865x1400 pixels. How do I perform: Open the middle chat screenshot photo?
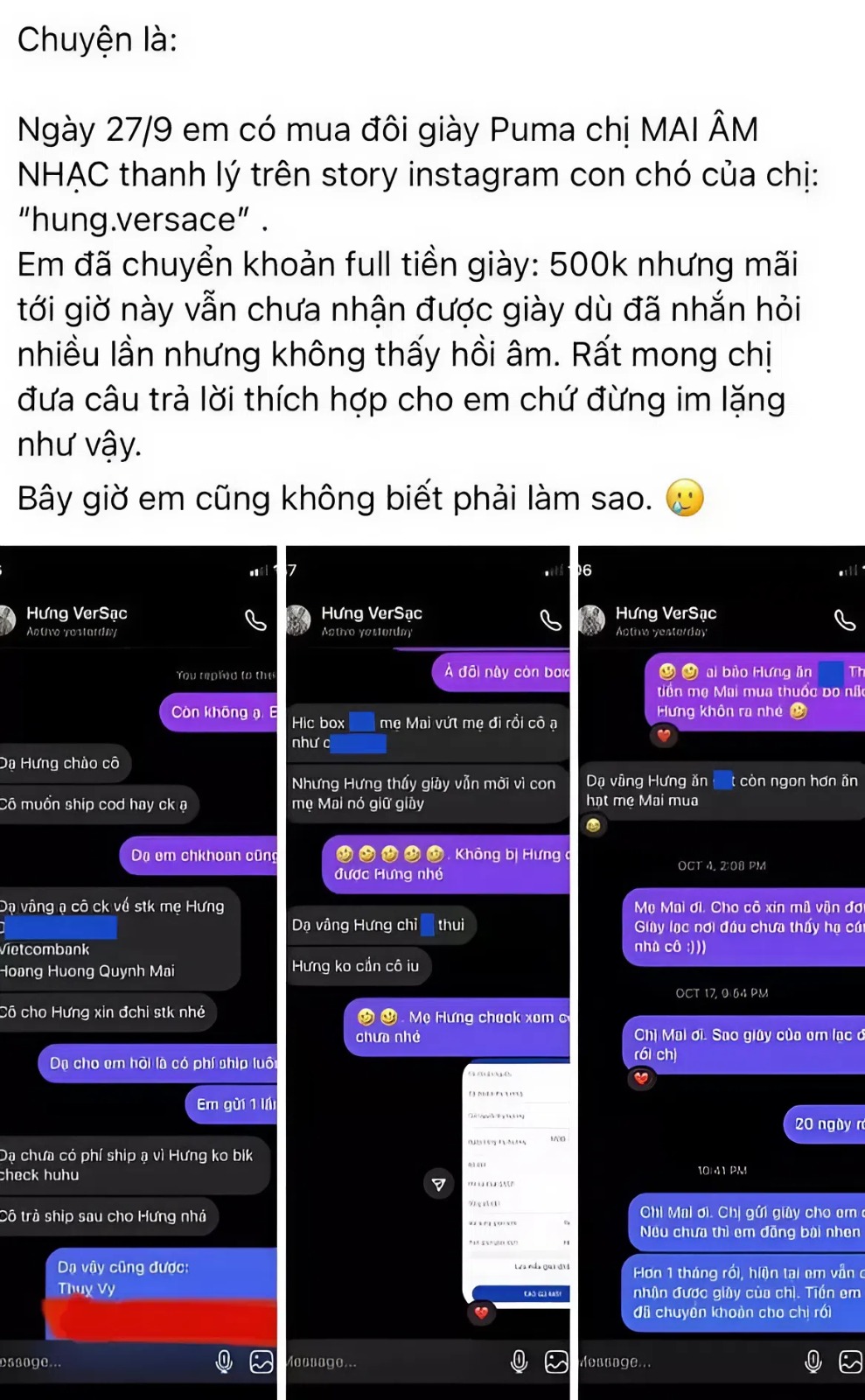pyautogui.click(x=428, y=971)
